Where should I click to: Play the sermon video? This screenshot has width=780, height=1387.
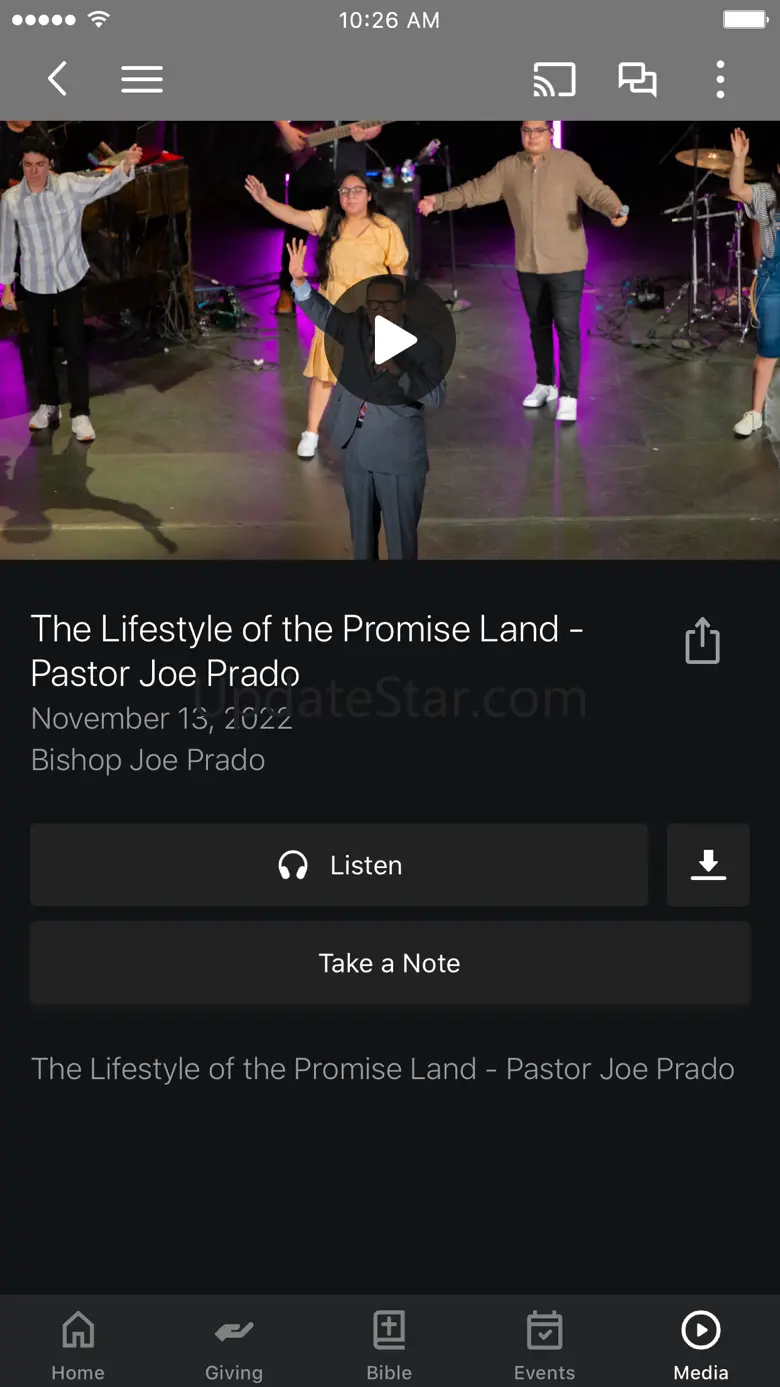click(x=390, y=341)
